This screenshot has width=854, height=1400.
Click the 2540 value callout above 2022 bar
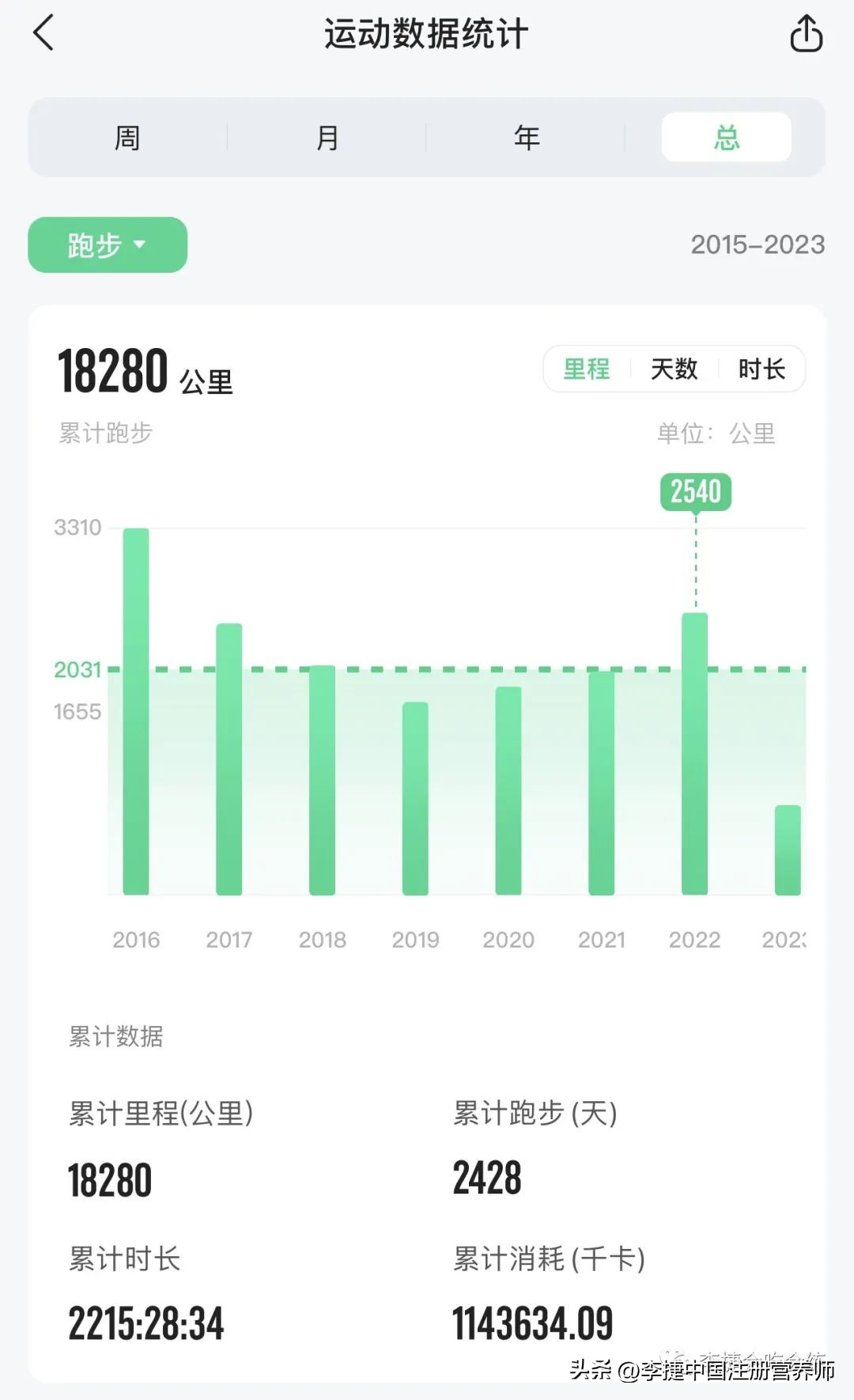[x=696, y=491]
